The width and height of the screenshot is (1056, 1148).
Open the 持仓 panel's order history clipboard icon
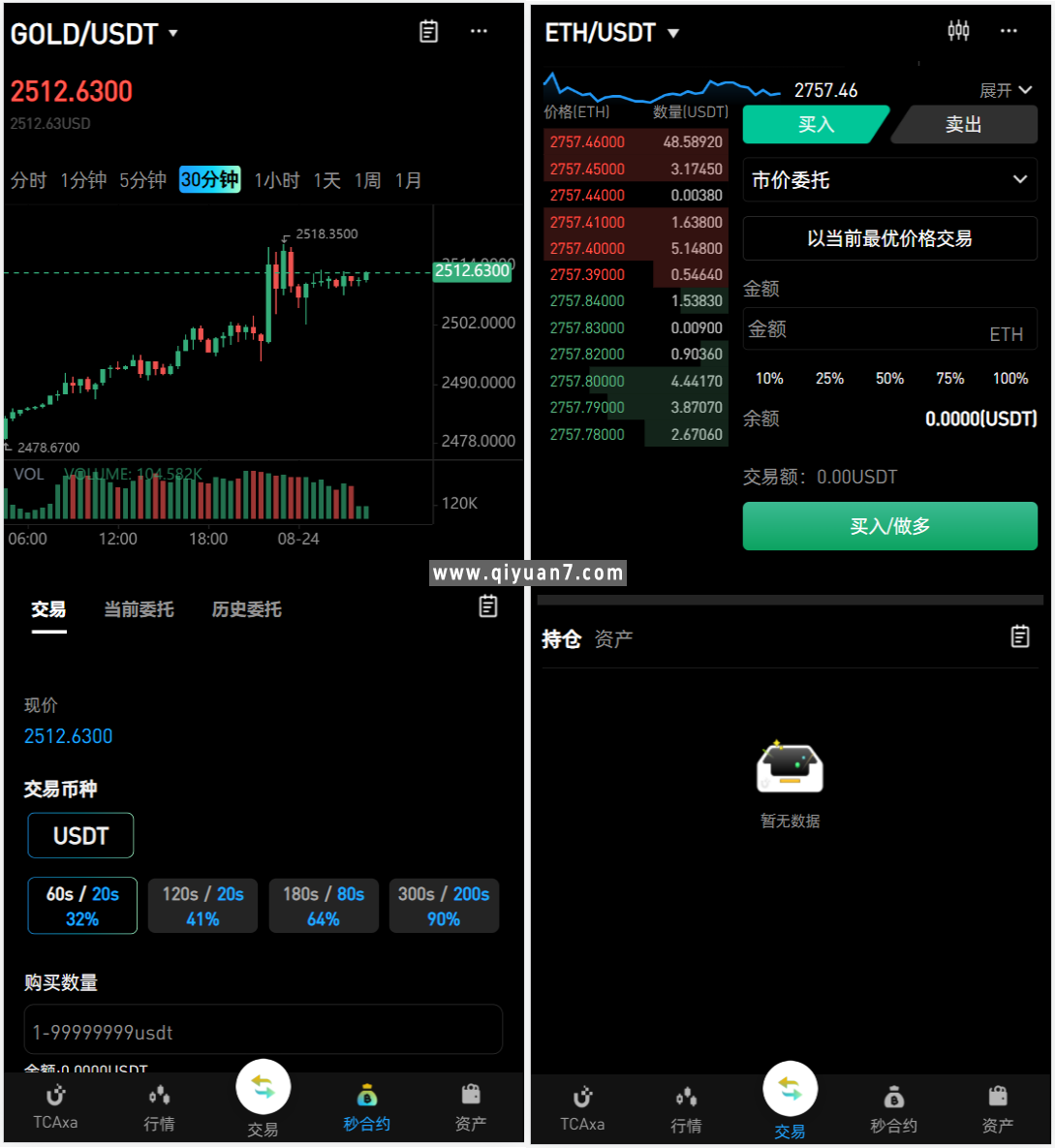tap(1019, 636)
